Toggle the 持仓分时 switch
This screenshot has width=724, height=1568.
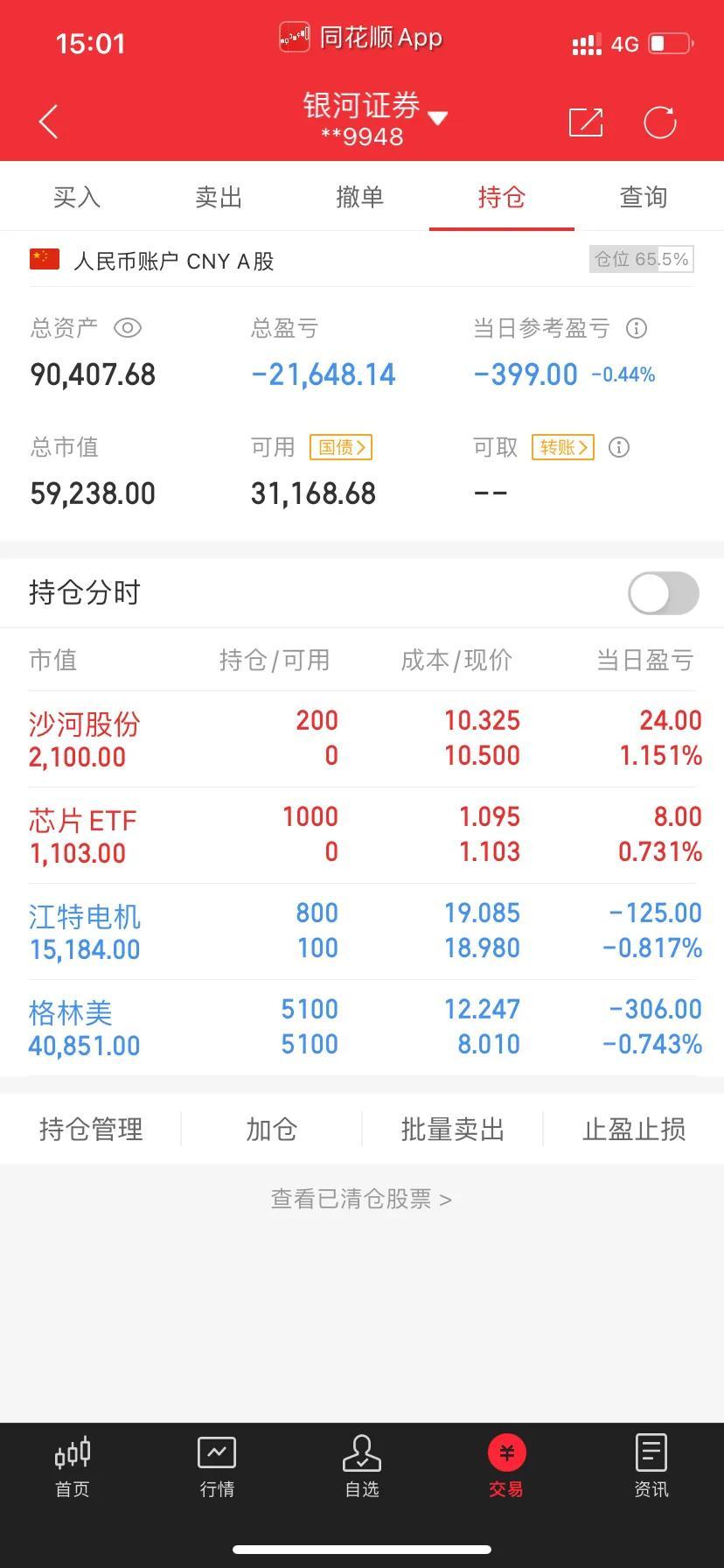tap(663, 594)
